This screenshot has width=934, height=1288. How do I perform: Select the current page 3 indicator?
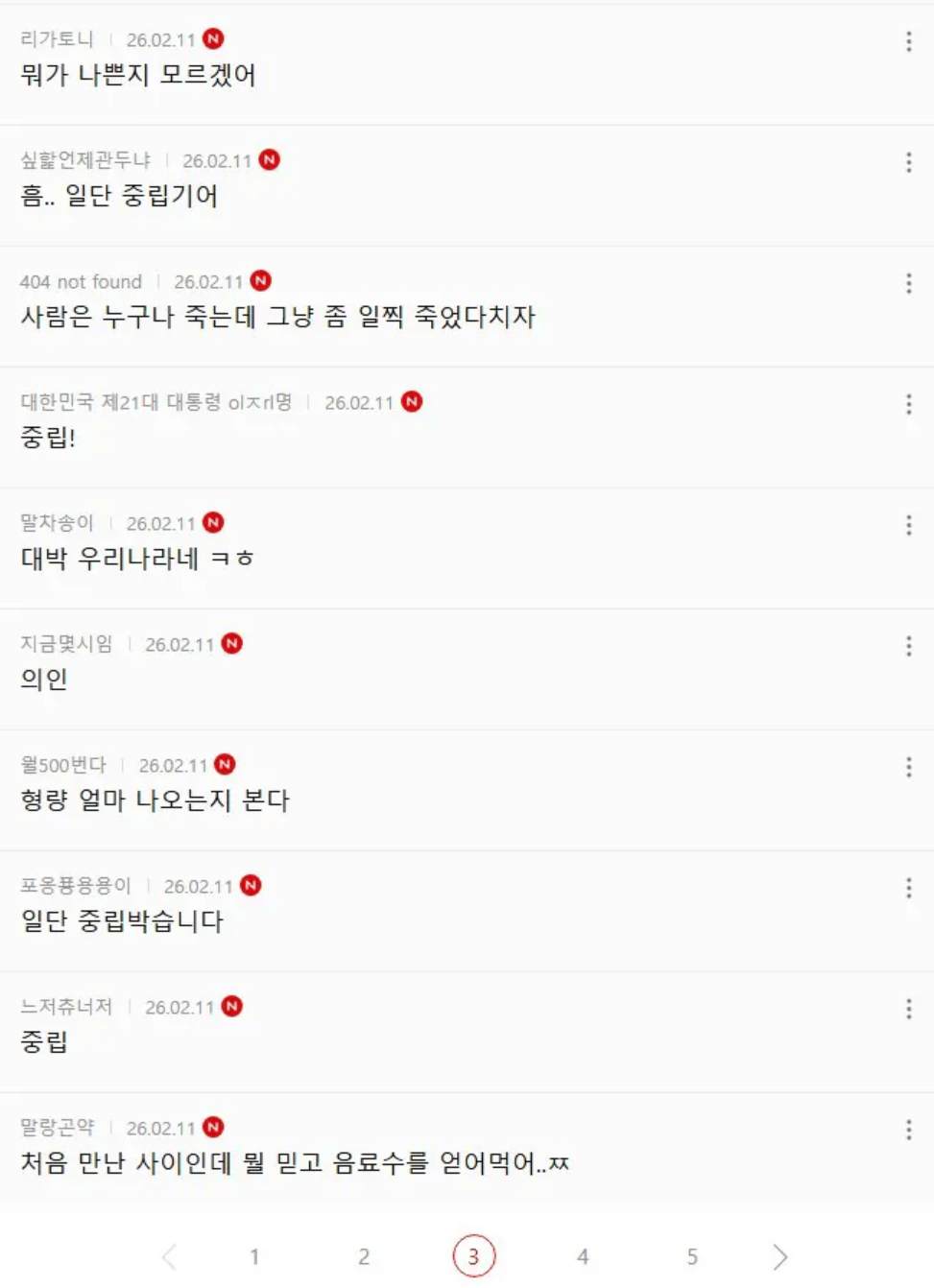tap(473, 1256)
